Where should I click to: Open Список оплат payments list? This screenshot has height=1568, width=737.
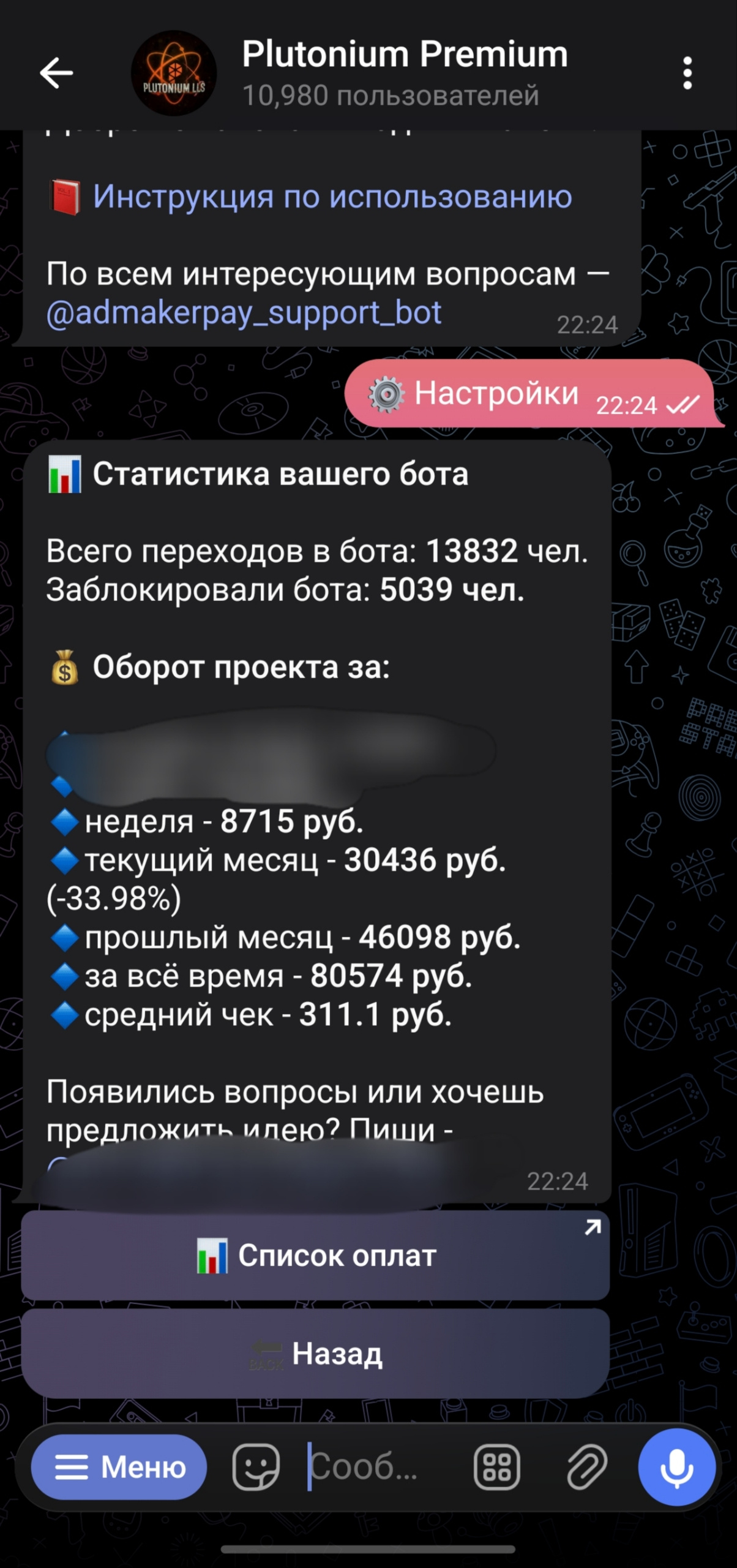tap(315, 1255)
